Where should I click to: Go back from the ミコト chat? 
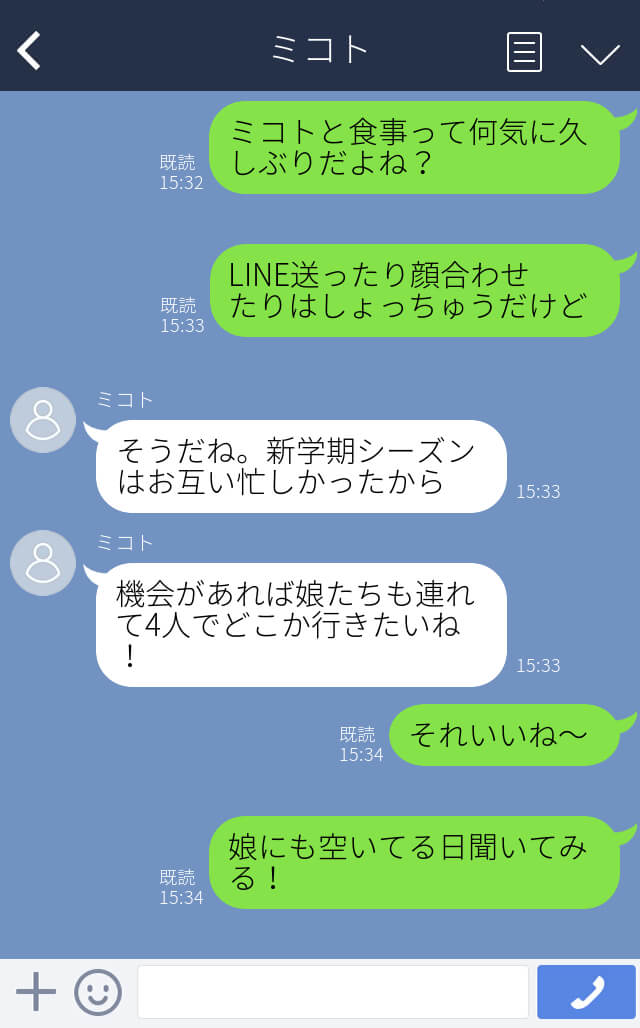click(29, 50)
